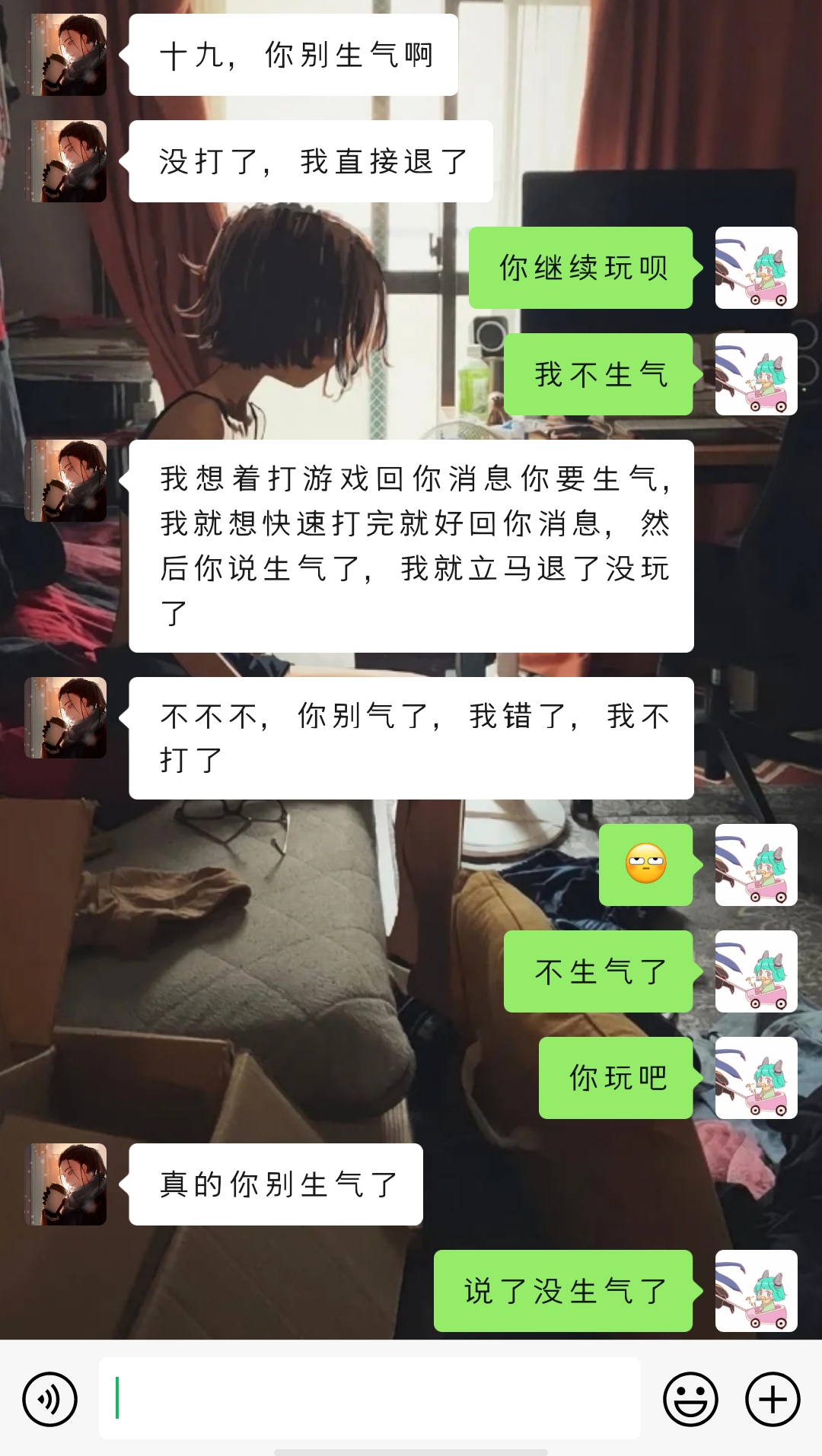Switch to voice message input
This screenshot has width=822, height=1456.
tap(49, 1399)
